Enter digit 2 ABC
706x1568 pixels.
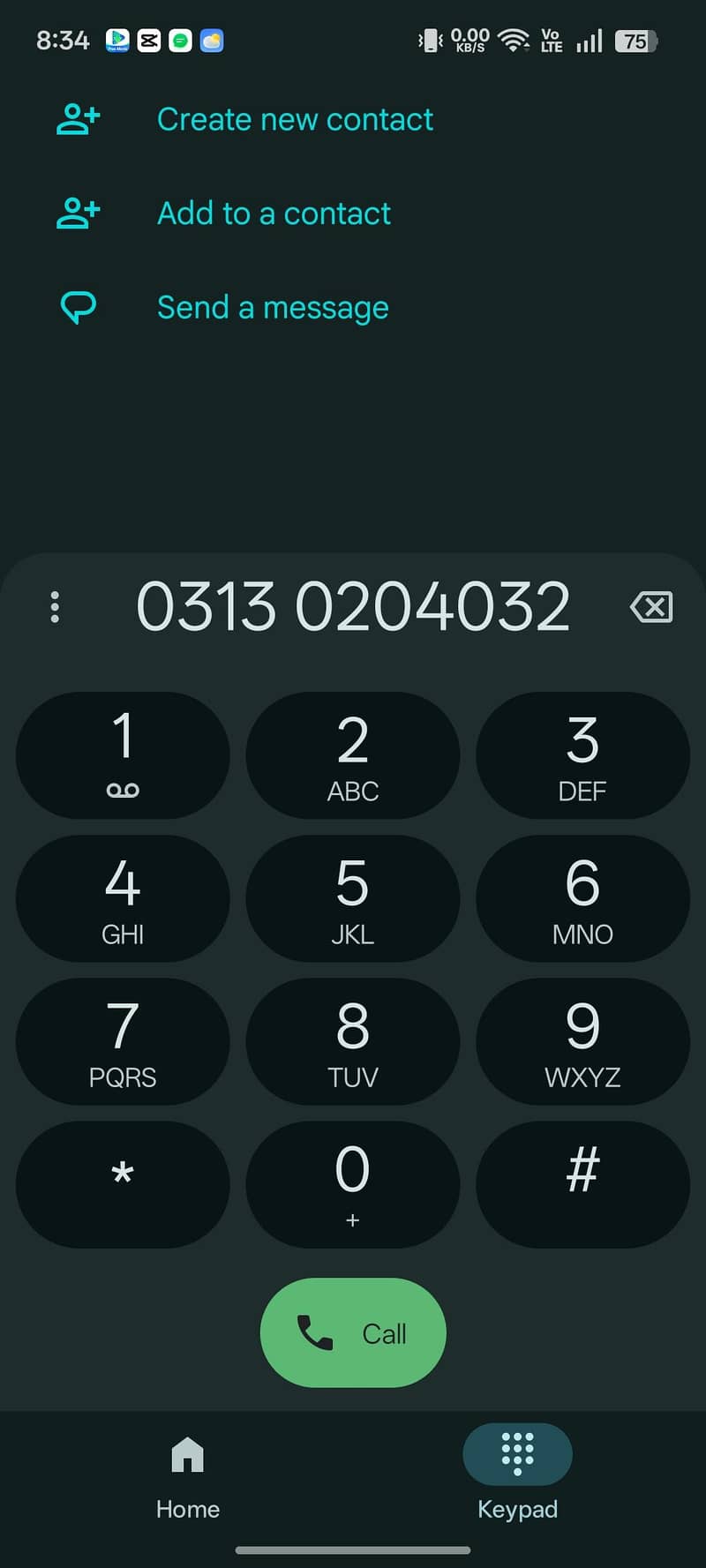click(x=352, y=755)
